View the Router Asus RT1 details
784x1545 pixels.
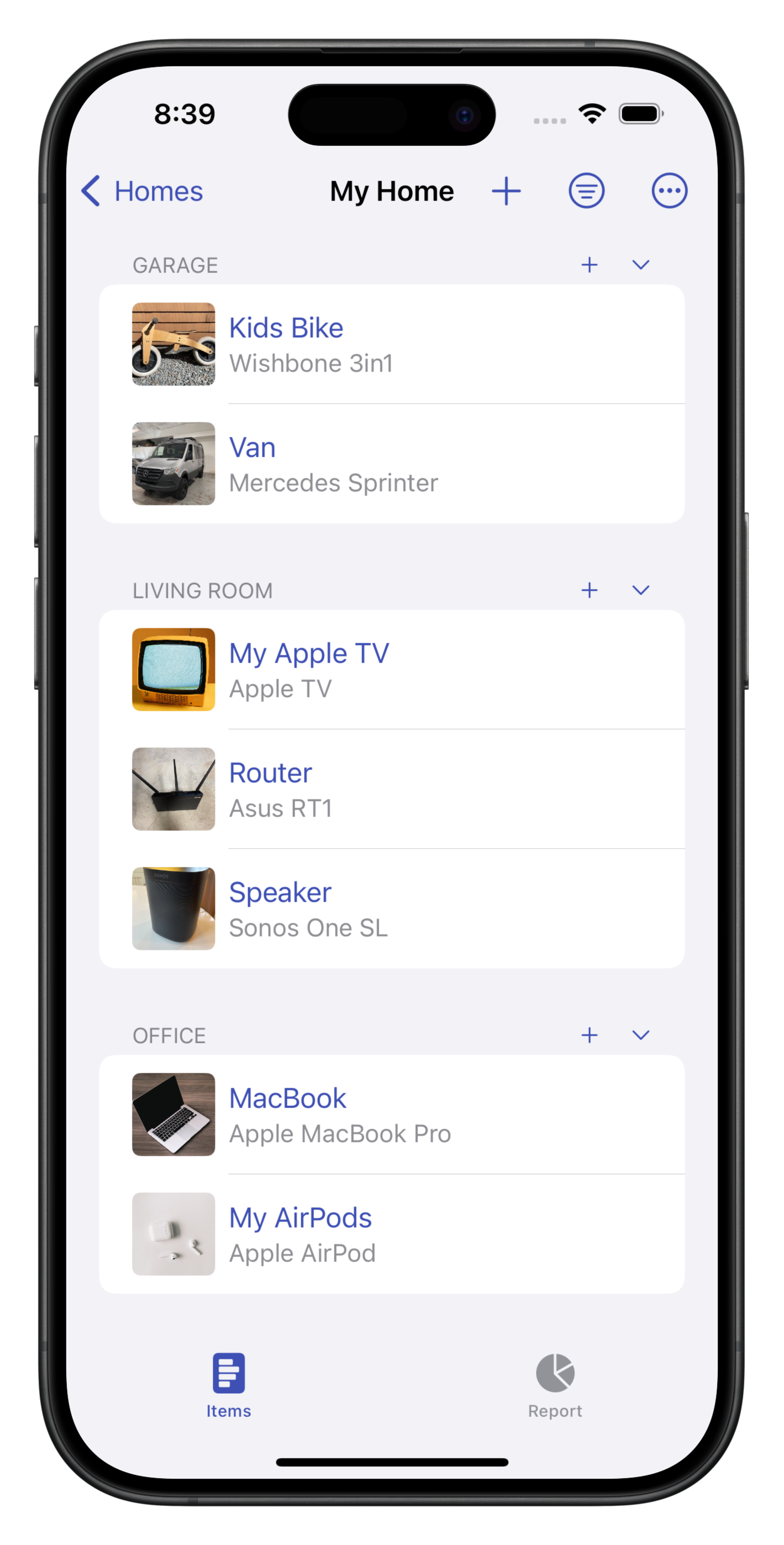tap(391, 789)
